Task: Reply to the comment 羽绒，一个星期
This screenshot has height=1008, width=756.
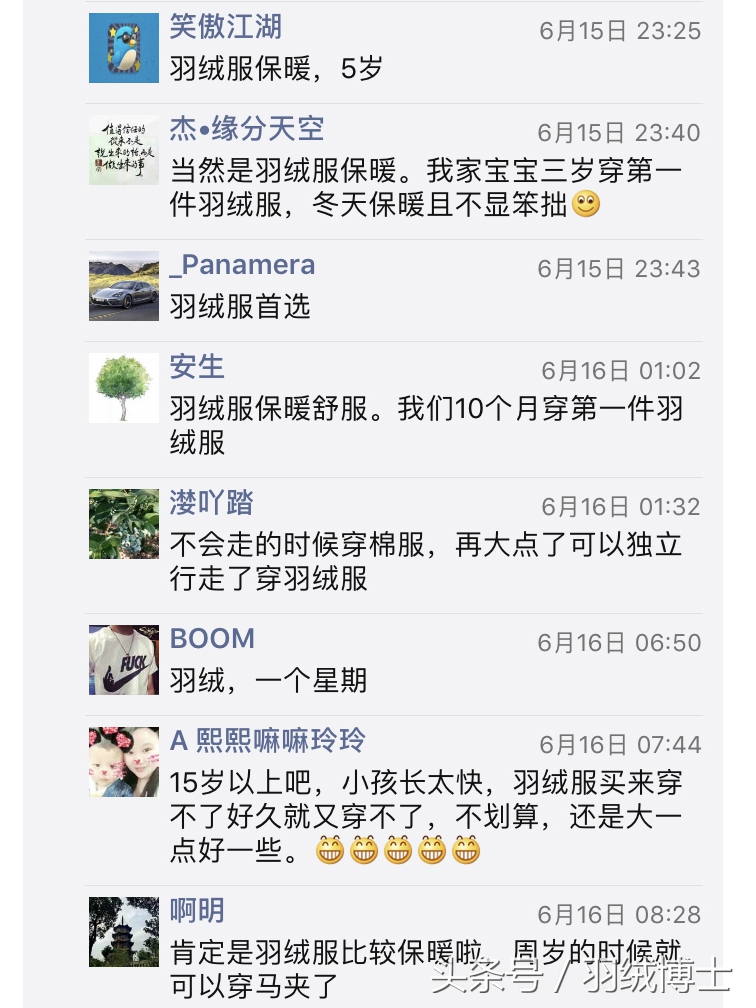Action: [268, 680]
